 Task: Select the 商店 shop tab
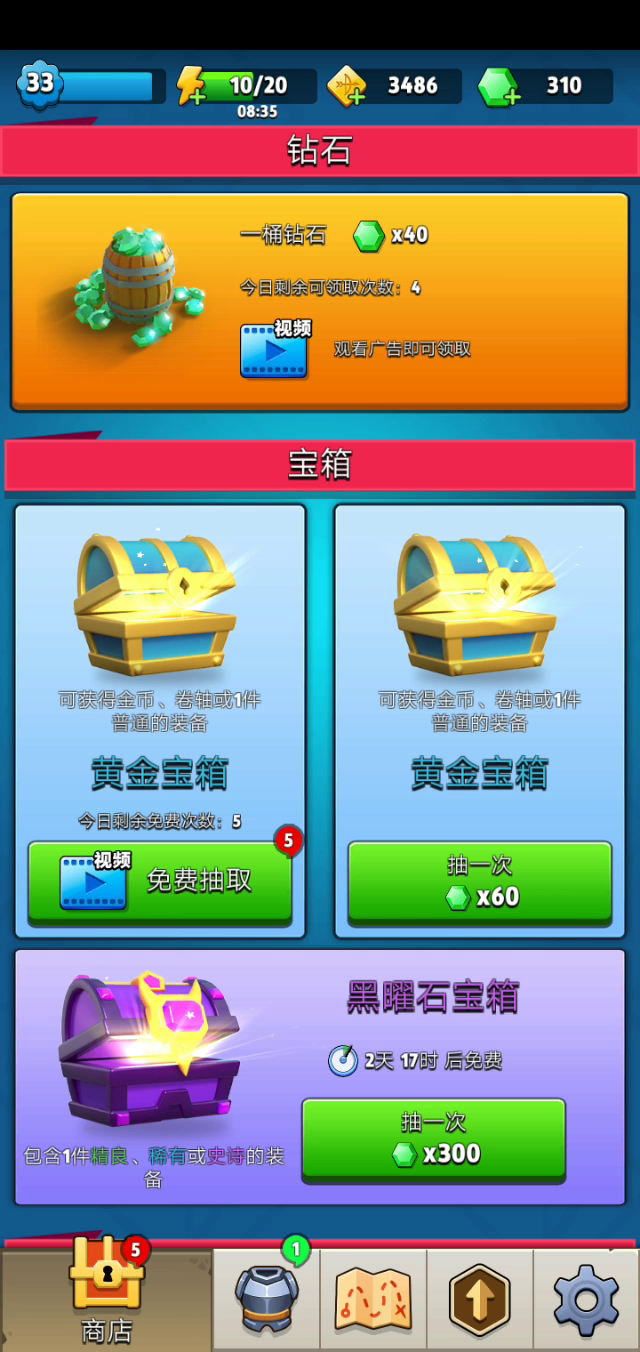pos(106,1296)
